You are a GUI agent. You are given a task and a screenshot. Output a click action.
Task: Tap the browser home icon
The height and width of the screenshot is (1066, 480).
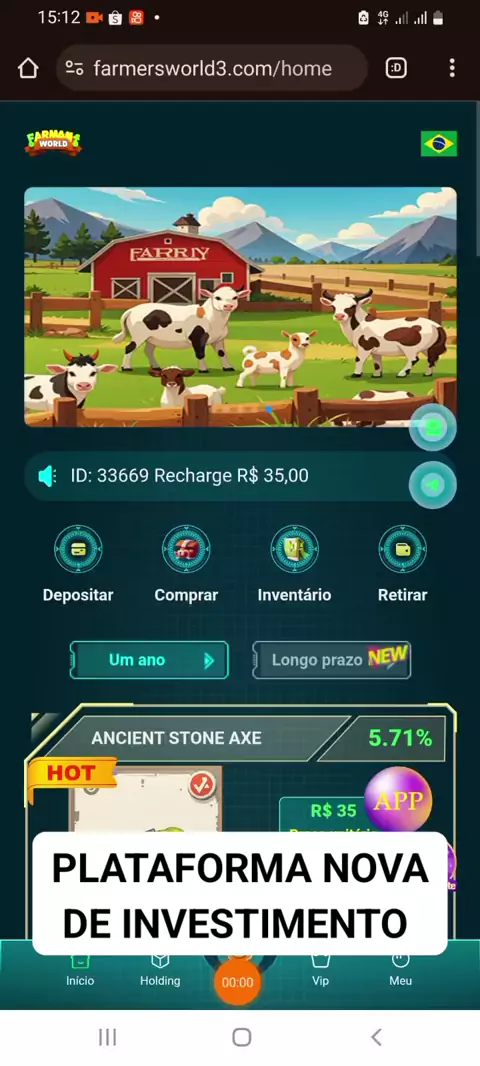pos(28,68)
